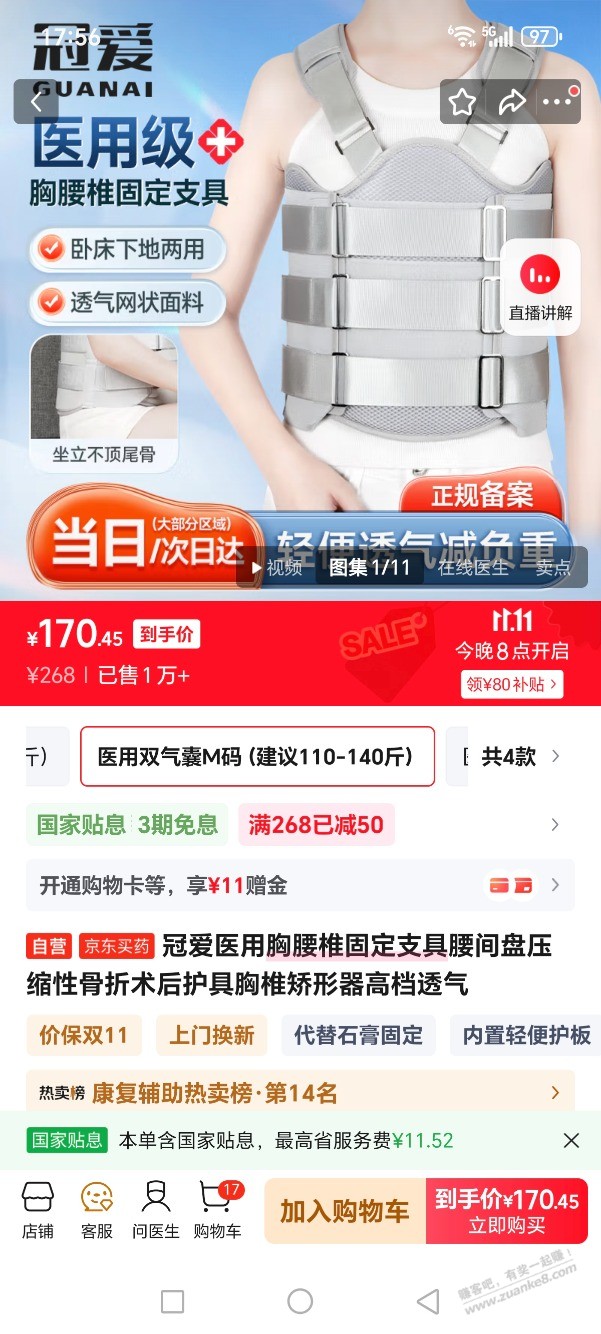The height and width of the screenshot is (1334, 601).
Task: Go back using the top-left arrow
Action: point(36,101)
